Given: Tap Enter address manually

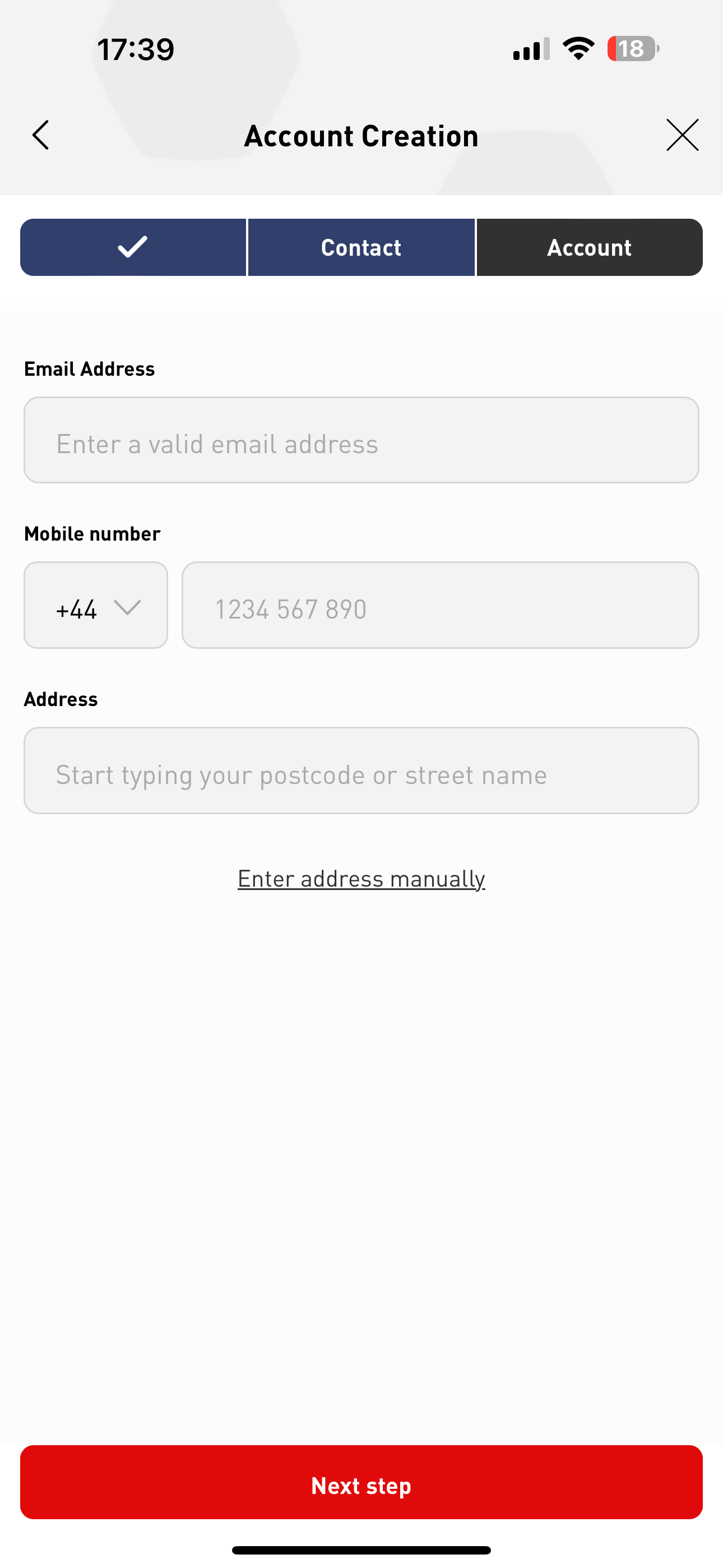Looking at the screenshot, I should 361,878.
